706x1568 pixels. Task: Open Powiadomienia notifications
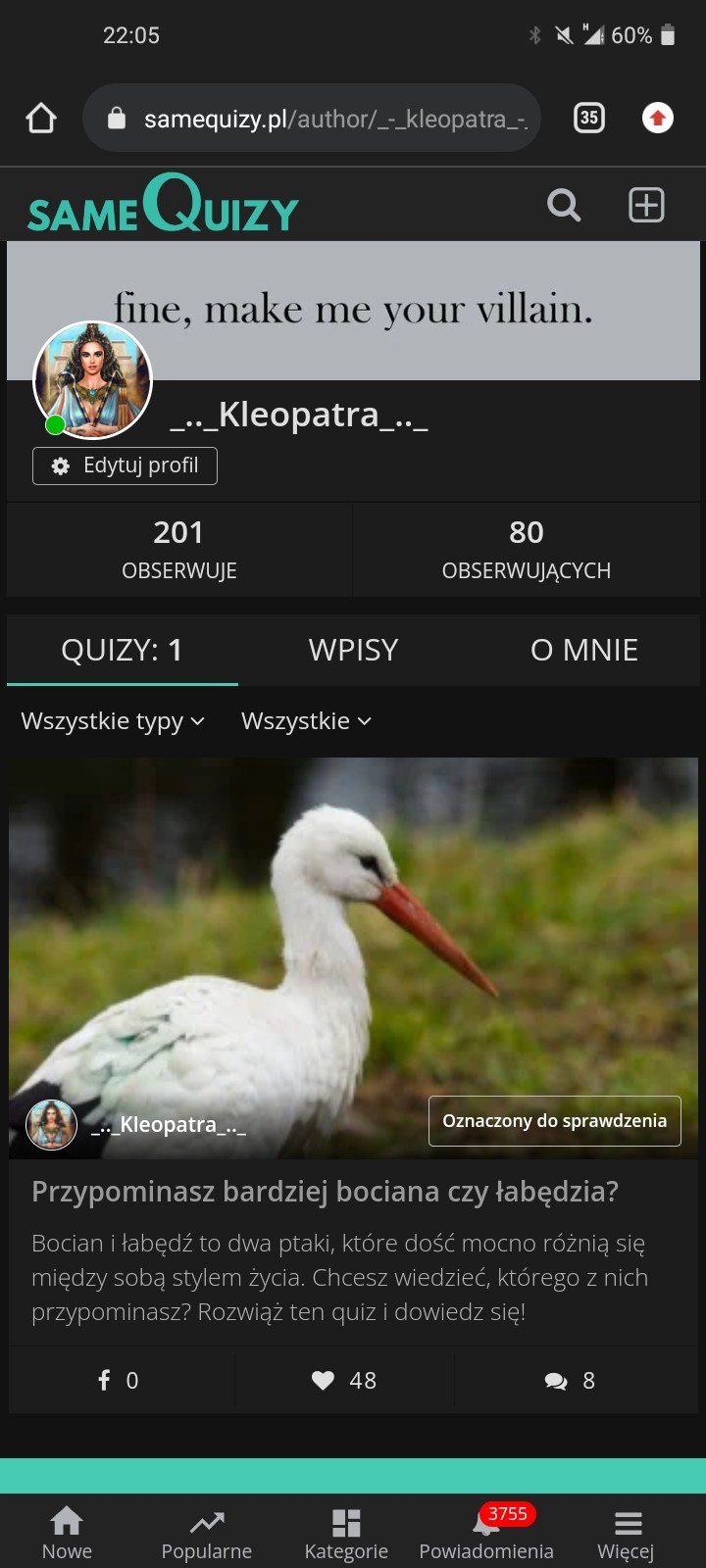point(486,1533)
